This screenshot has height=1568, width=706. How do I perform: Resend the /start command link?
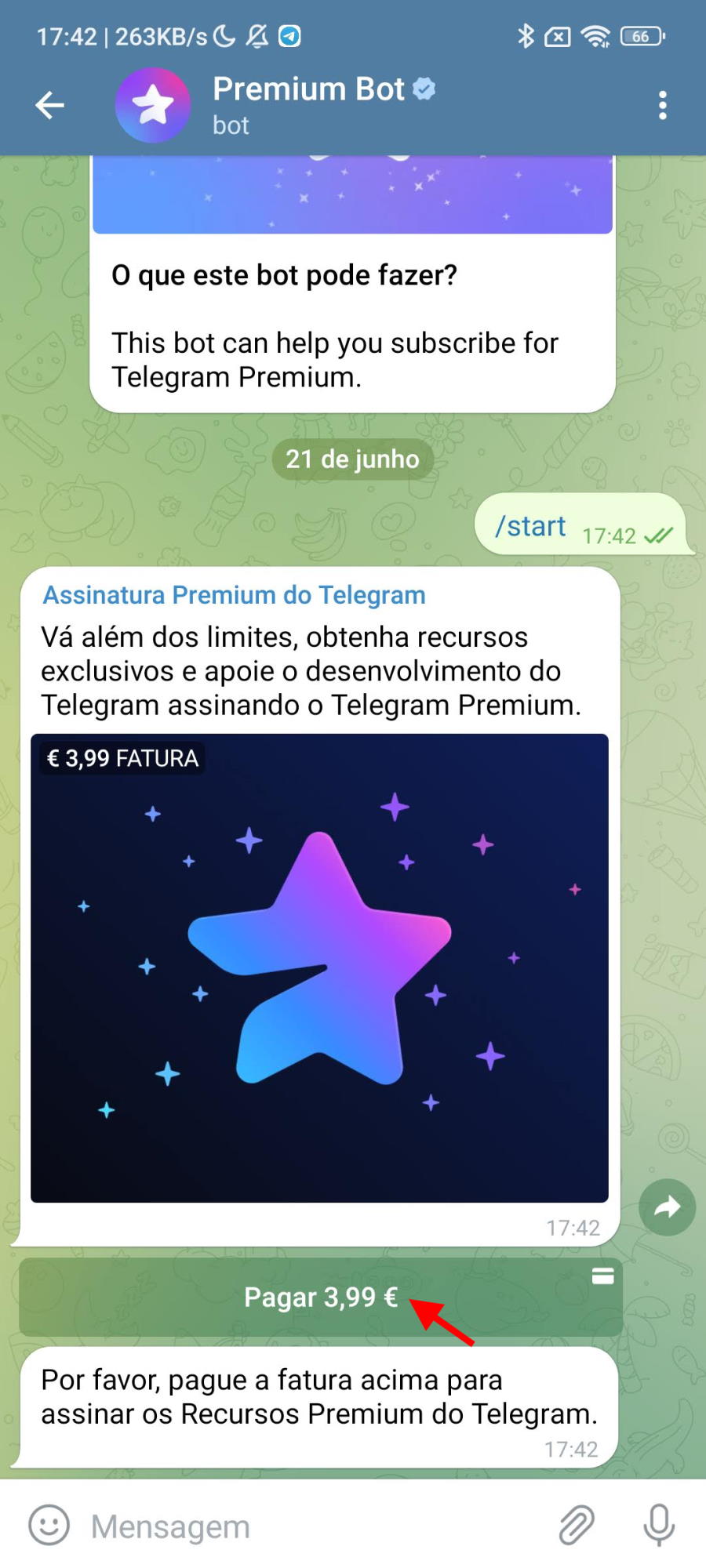(530, 526)
